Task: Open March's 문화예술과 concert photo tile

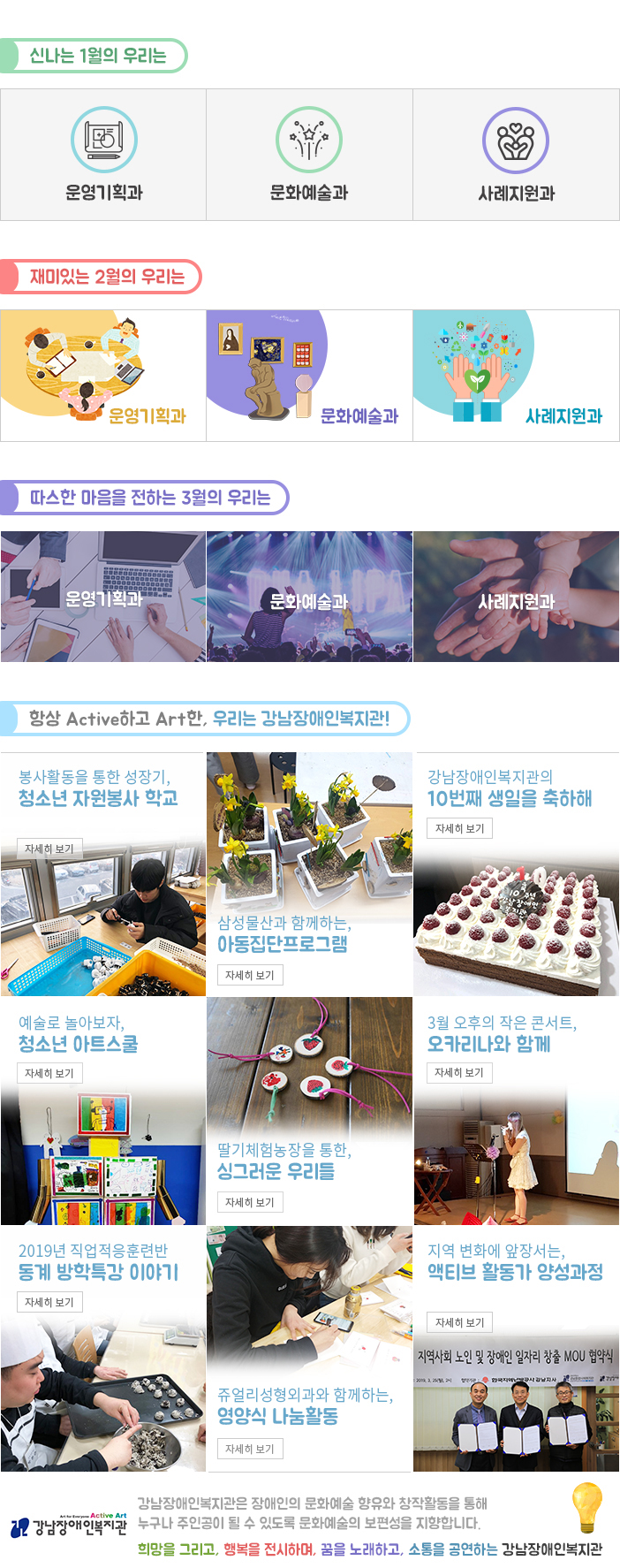Action: click(x=309, y=597)
